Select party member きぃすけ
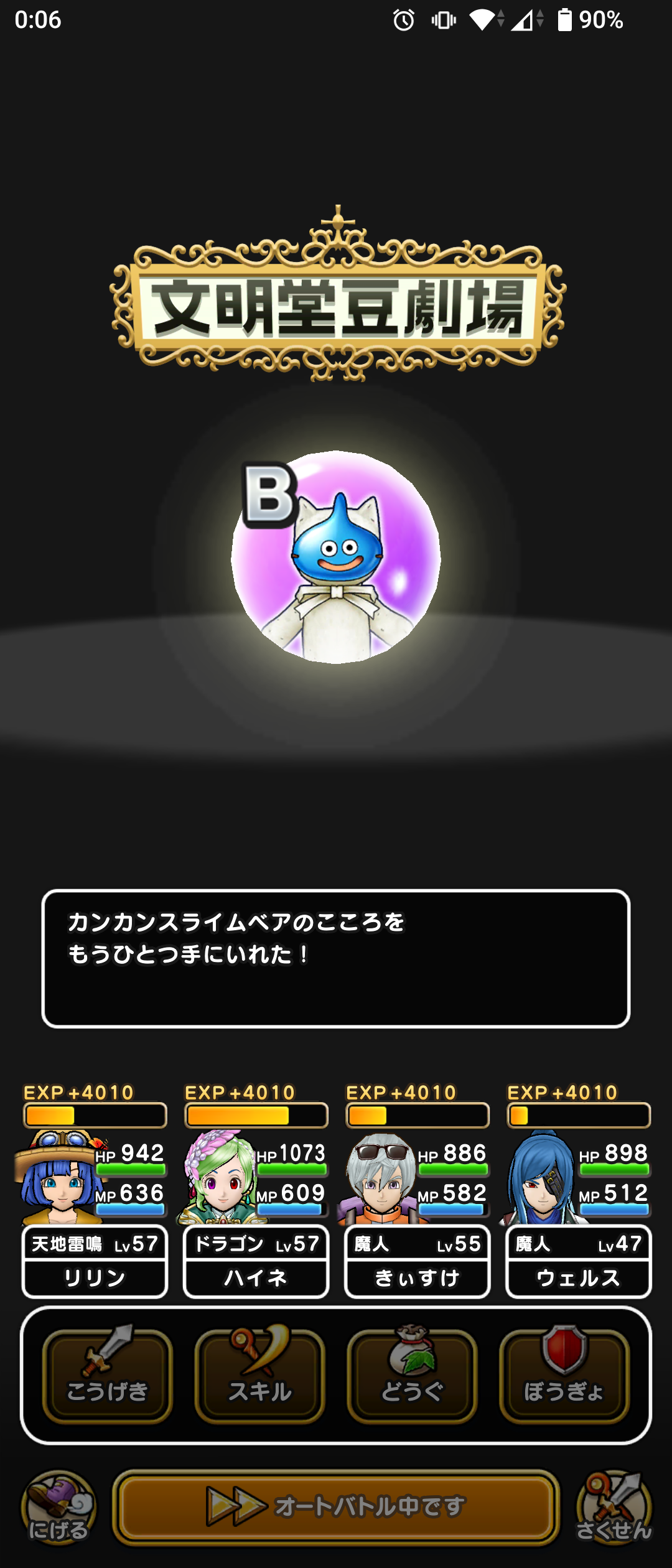The height and width of the screenshot is (1568, 672). tap(417, 1213)
